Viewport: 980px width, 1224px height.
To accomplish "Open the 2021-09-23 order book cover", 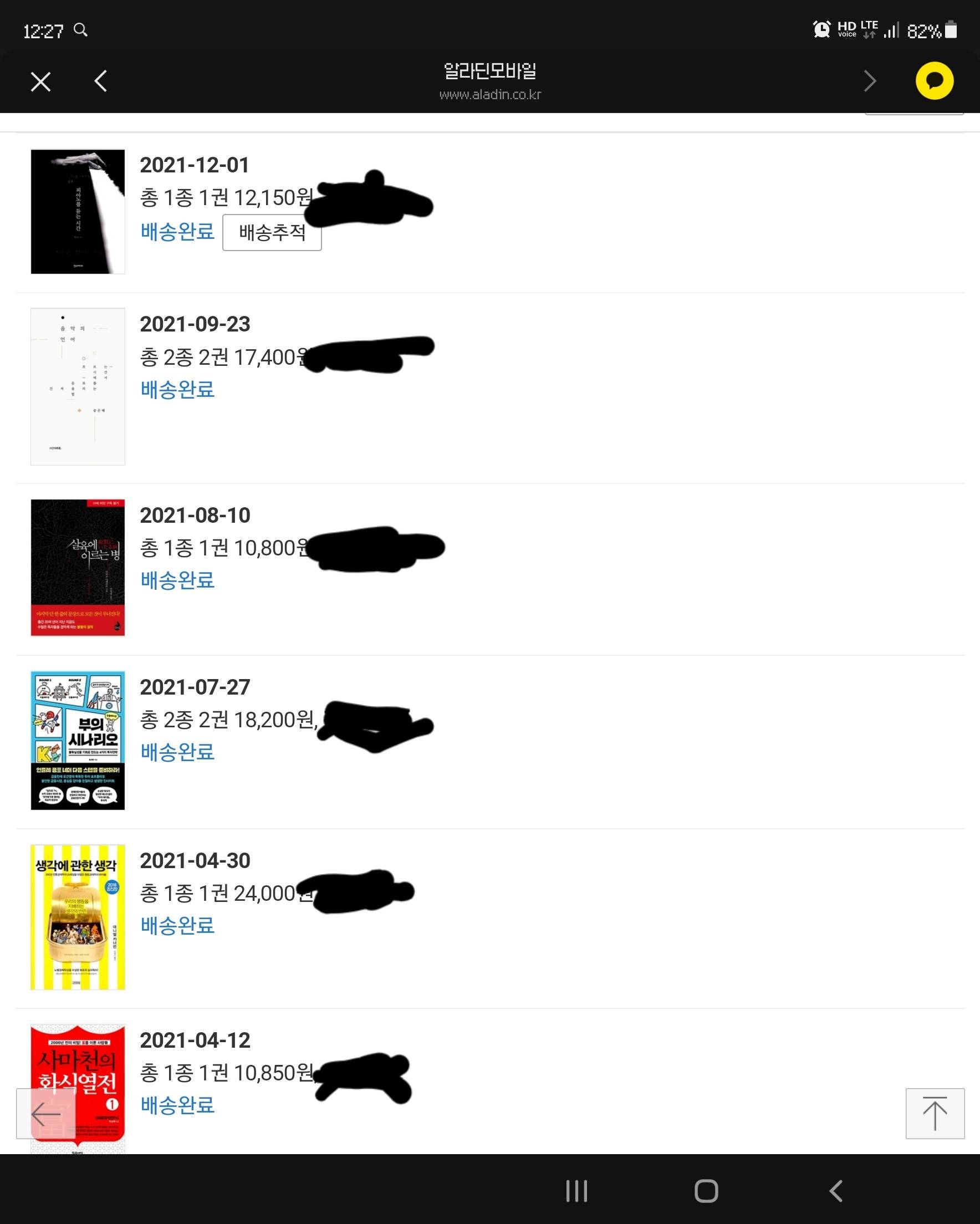I will pos(78,386).
